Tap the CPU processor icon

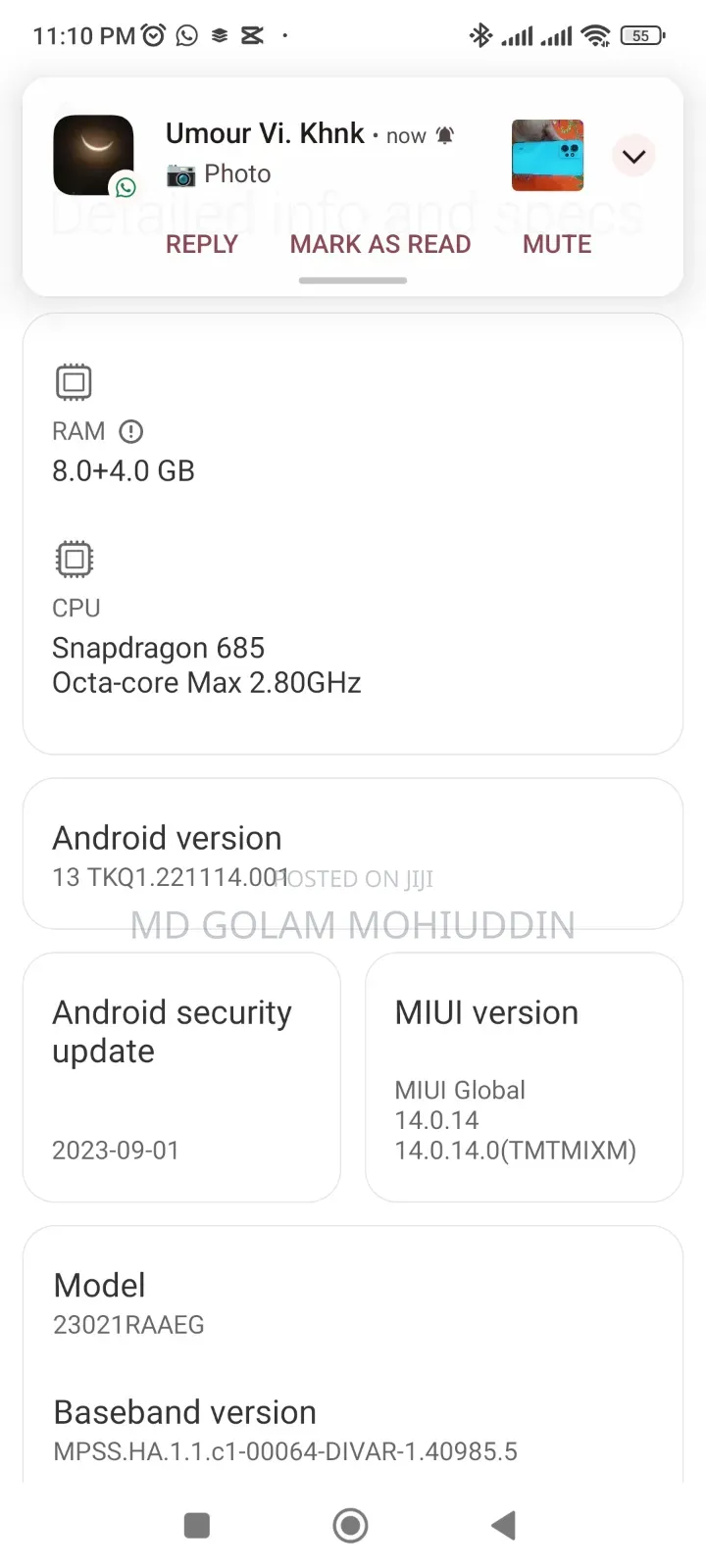pos(74,559)
